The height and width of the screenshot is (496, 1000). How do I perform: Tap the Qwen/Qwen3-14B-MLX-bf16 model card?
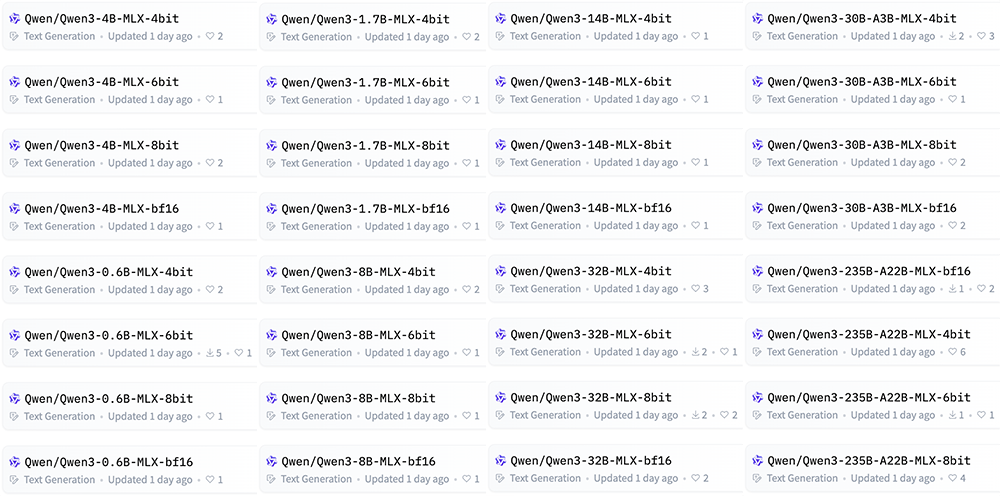pyautogui.click(x=590, y=208)
